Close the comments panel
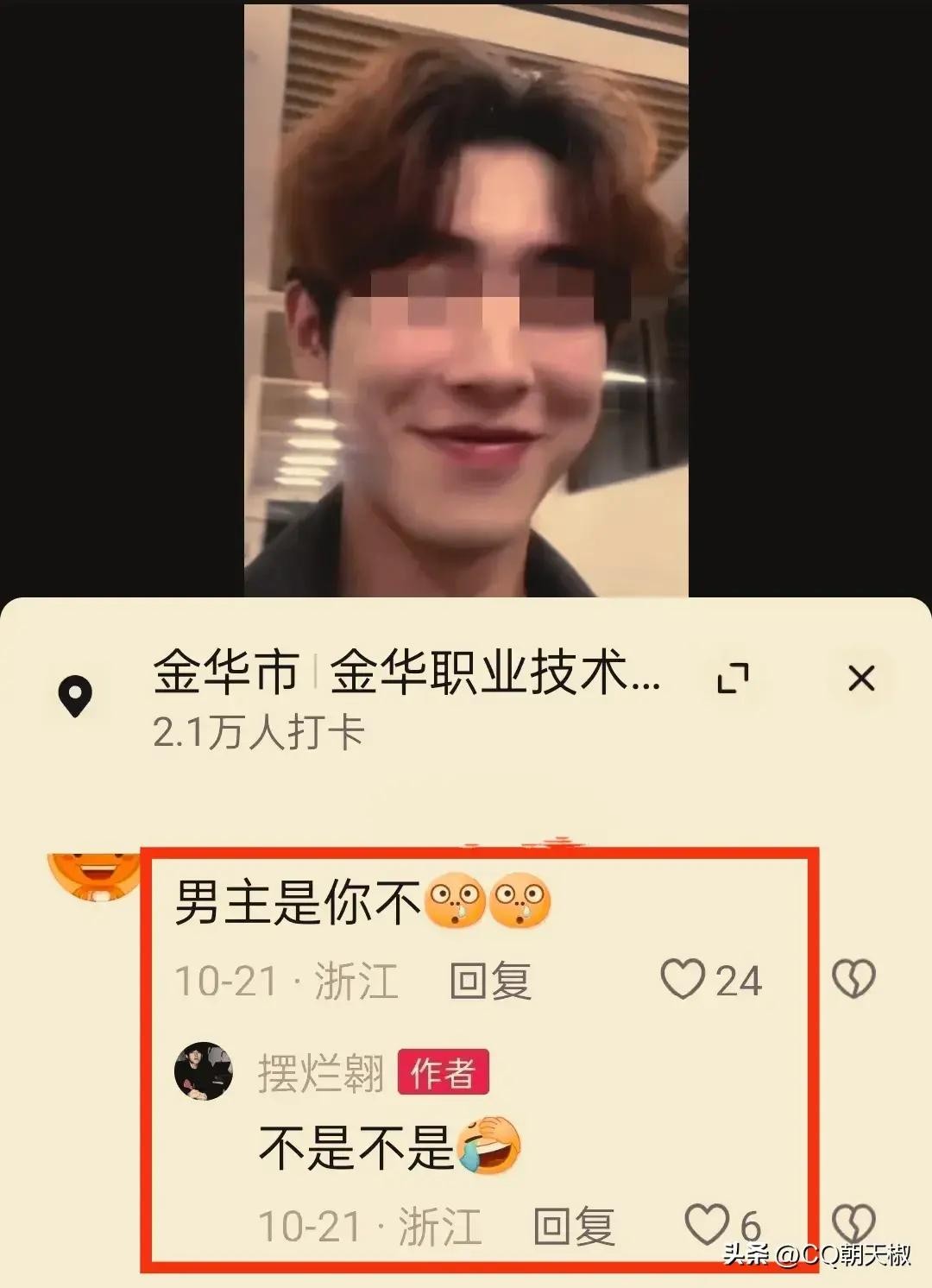932x1288 pixels. [x=861, y=679]
